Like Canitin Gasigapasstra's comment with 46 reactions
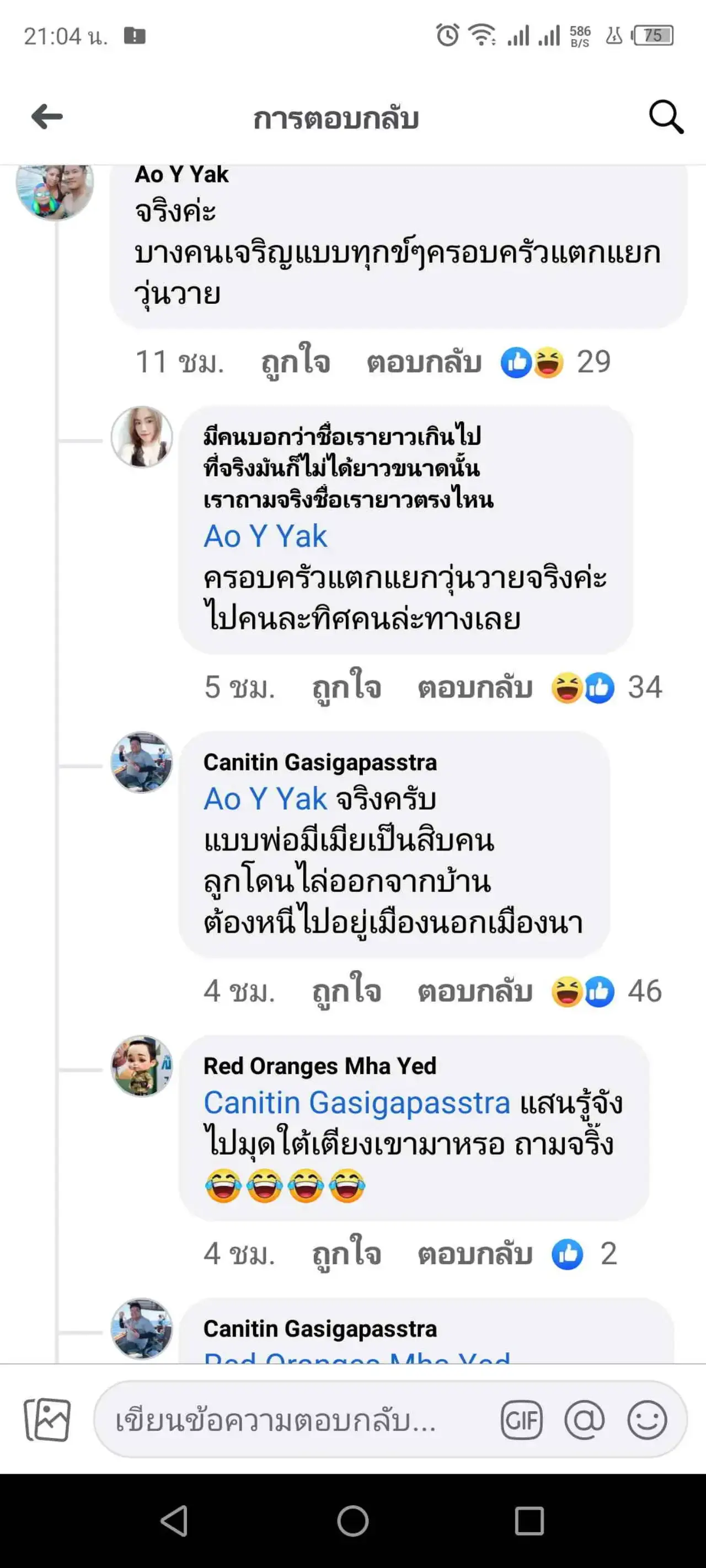 [346, 991]
